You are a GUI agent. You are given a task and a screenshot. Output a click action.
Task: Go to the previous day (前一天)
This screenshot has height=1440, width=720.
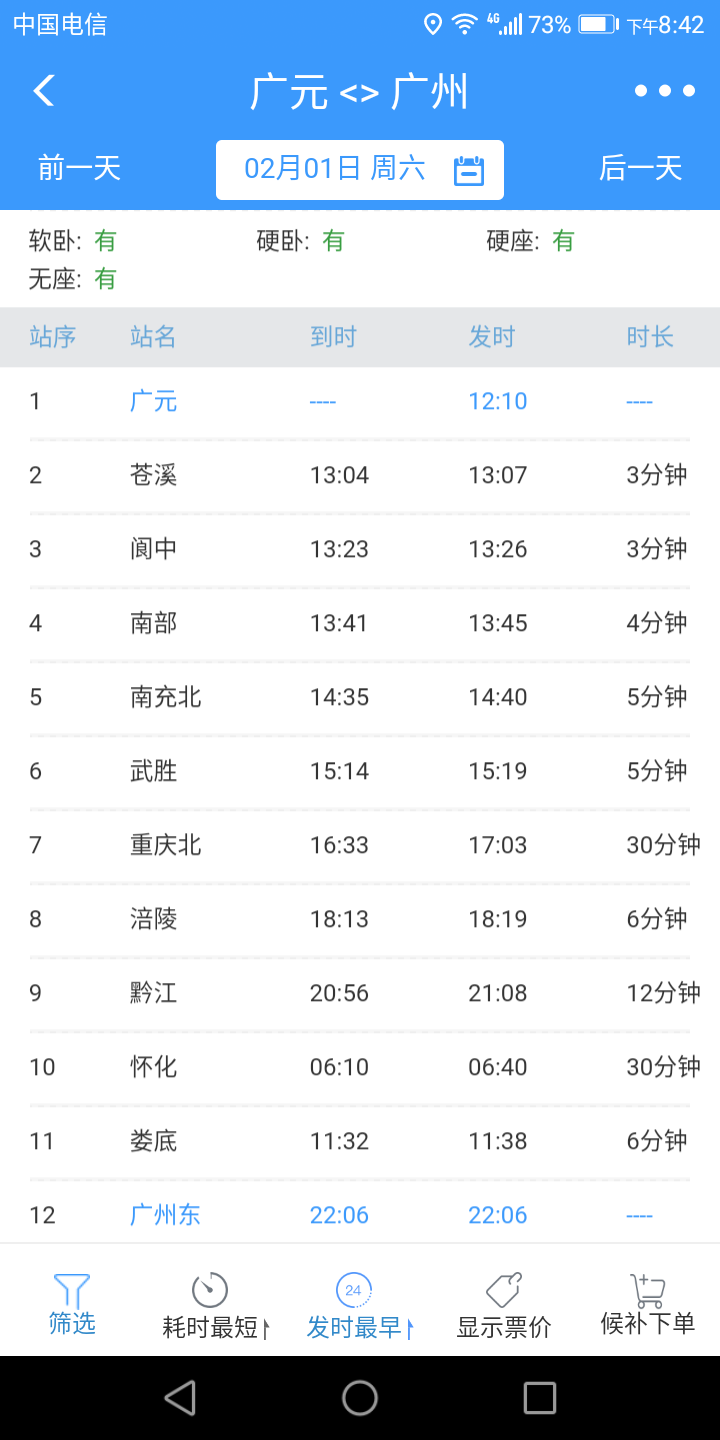coord(79,168)
